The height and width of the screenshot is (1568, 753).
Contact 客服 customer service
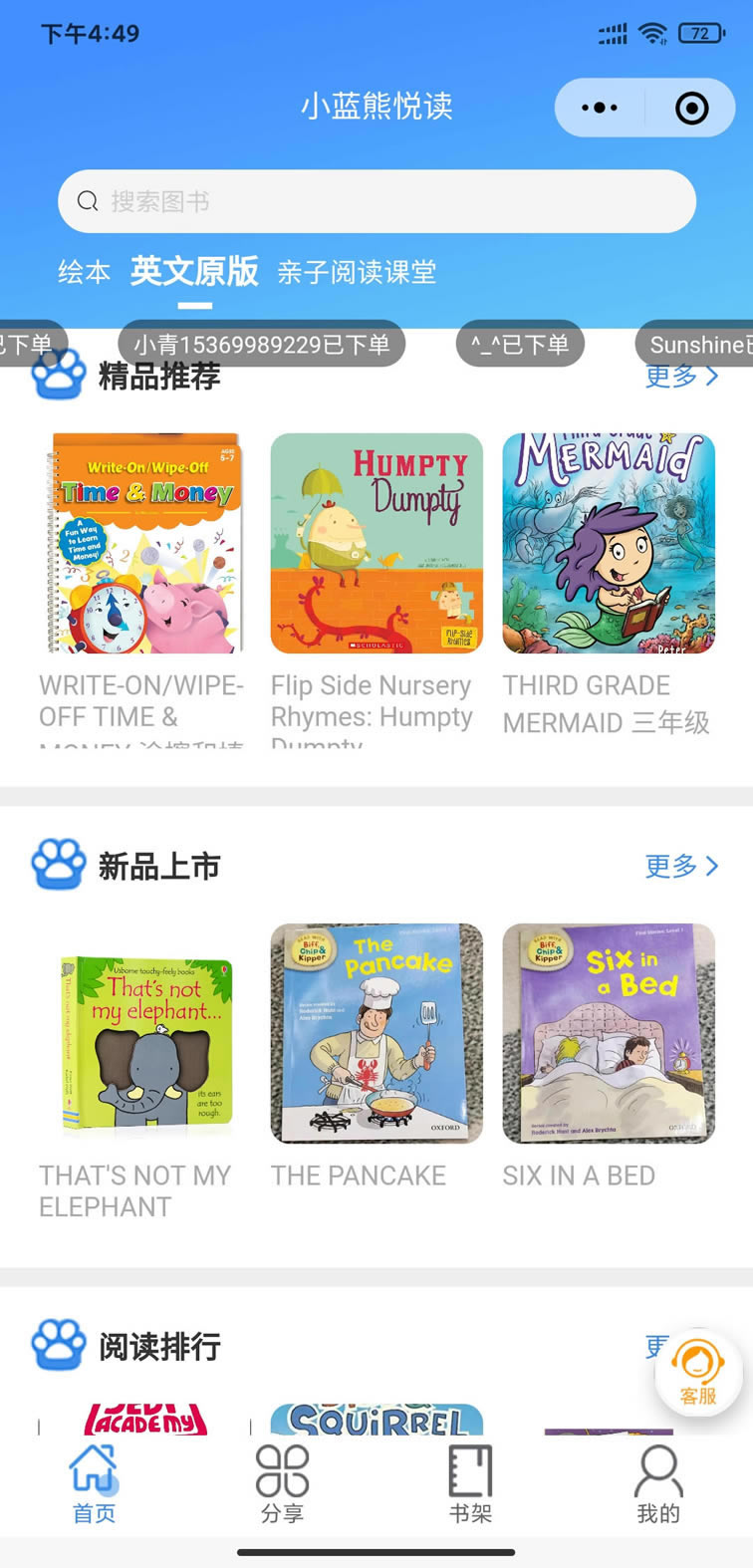(698, 1374)
